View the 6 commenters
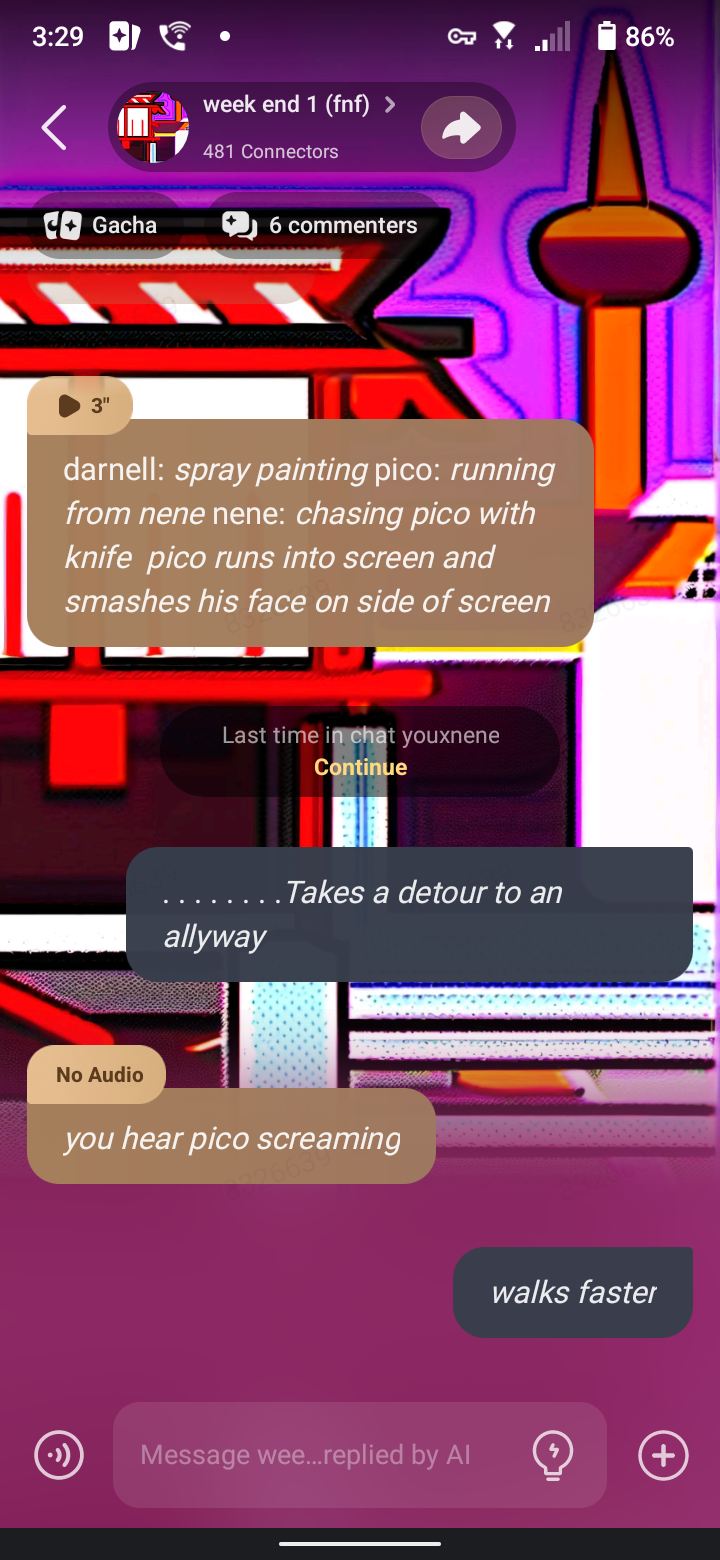This screenshot has width=720, height=1560. pos(320,226)
